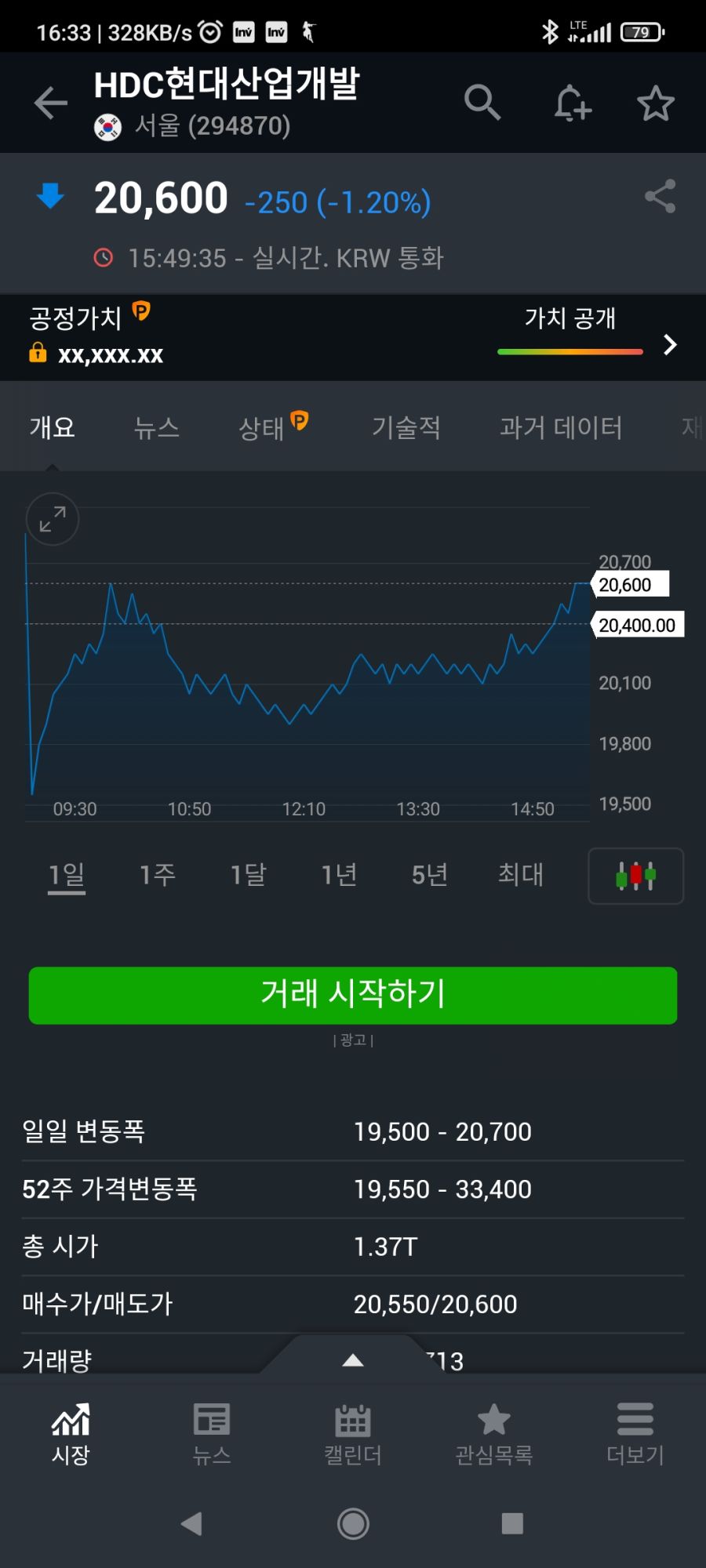Tap the lock icon next to 공정가치
706x1568 pixels.
tap(37, 354)
